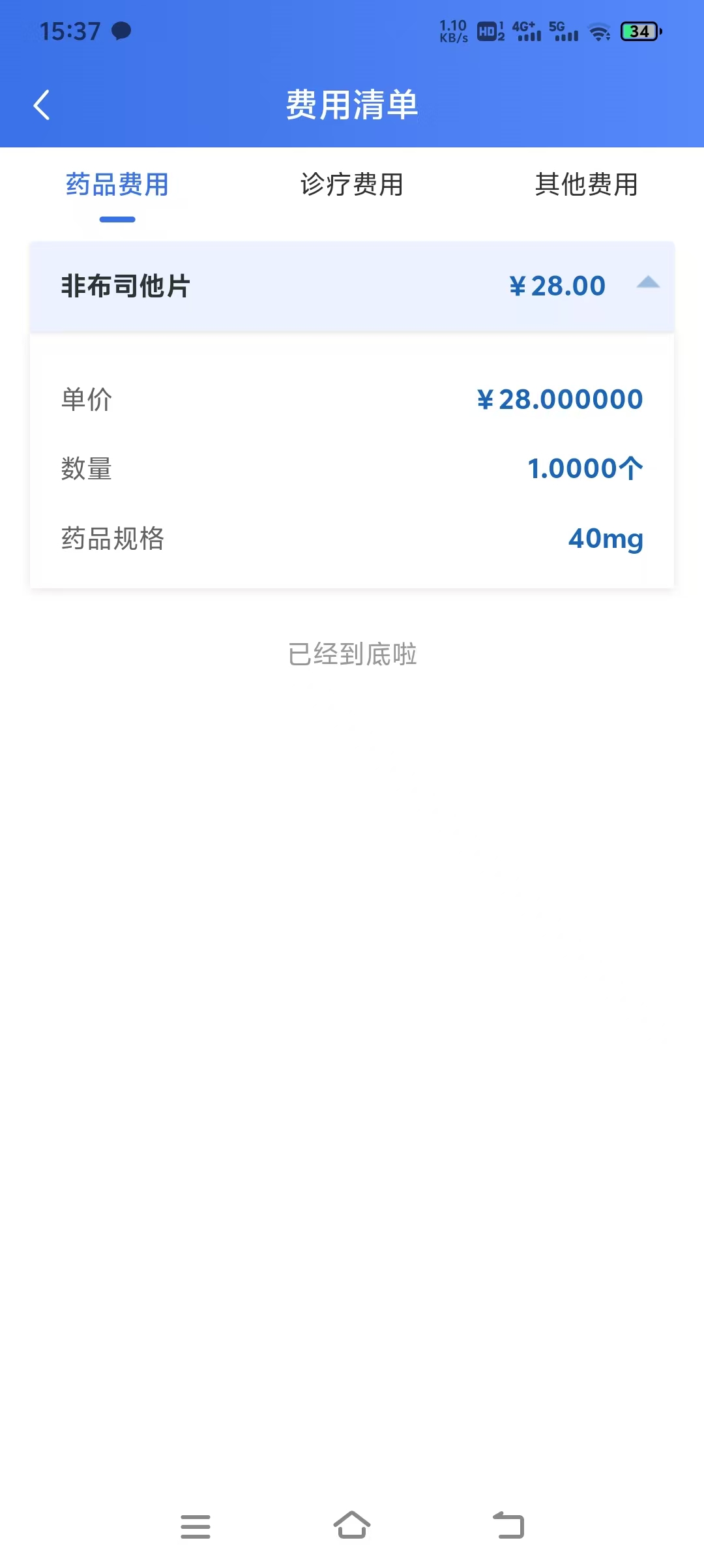Image resolution: width=704 pixels, height=1568 pixels.
Task: Collapse the 非布司他片 cost details
Action: 647,284
